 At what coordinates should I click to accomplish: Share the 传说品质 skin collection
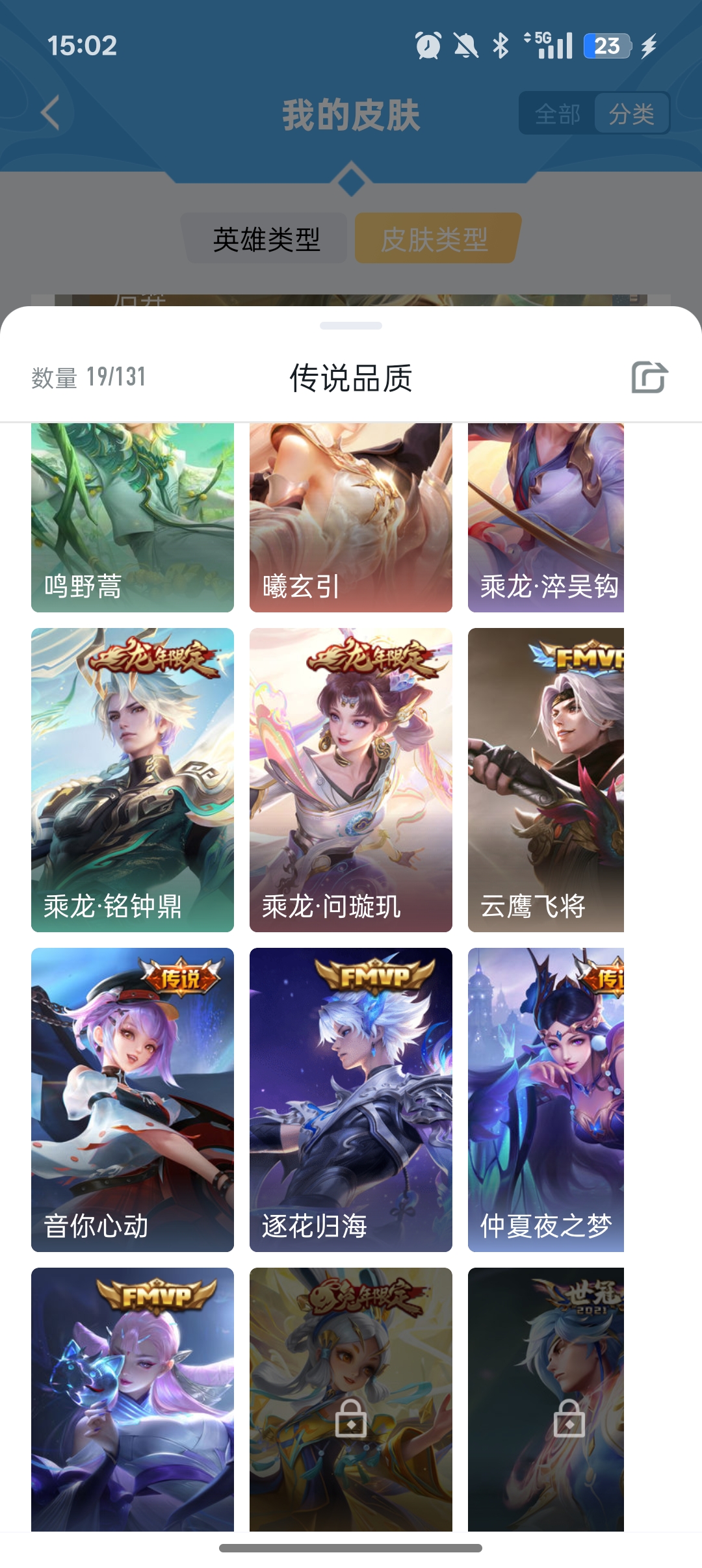click(649, 378)
